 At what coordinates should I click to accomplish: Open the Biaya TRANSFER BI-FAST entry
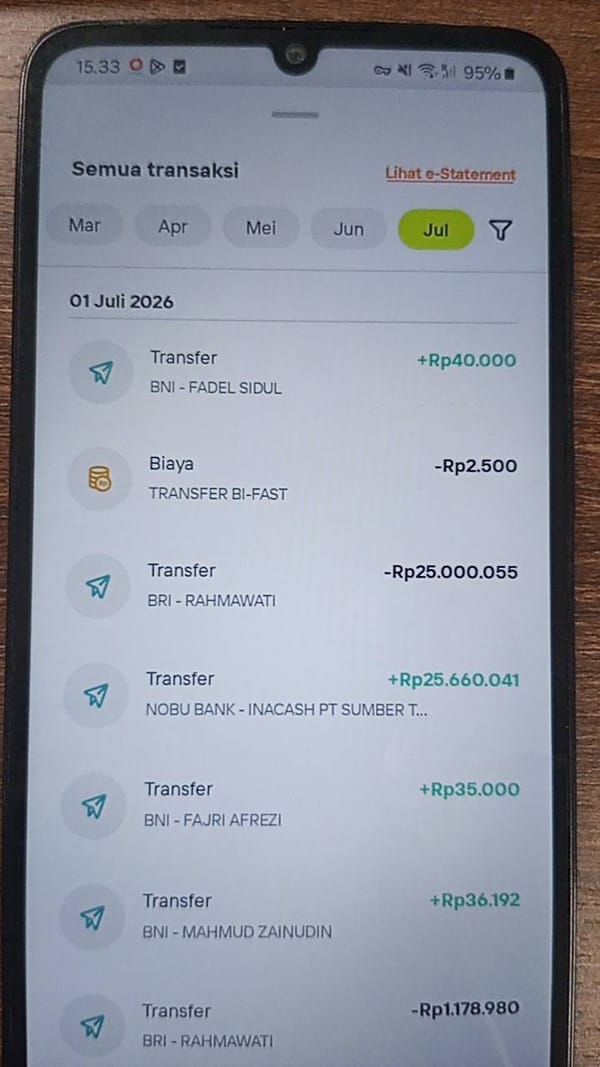[x=293, y=478]
